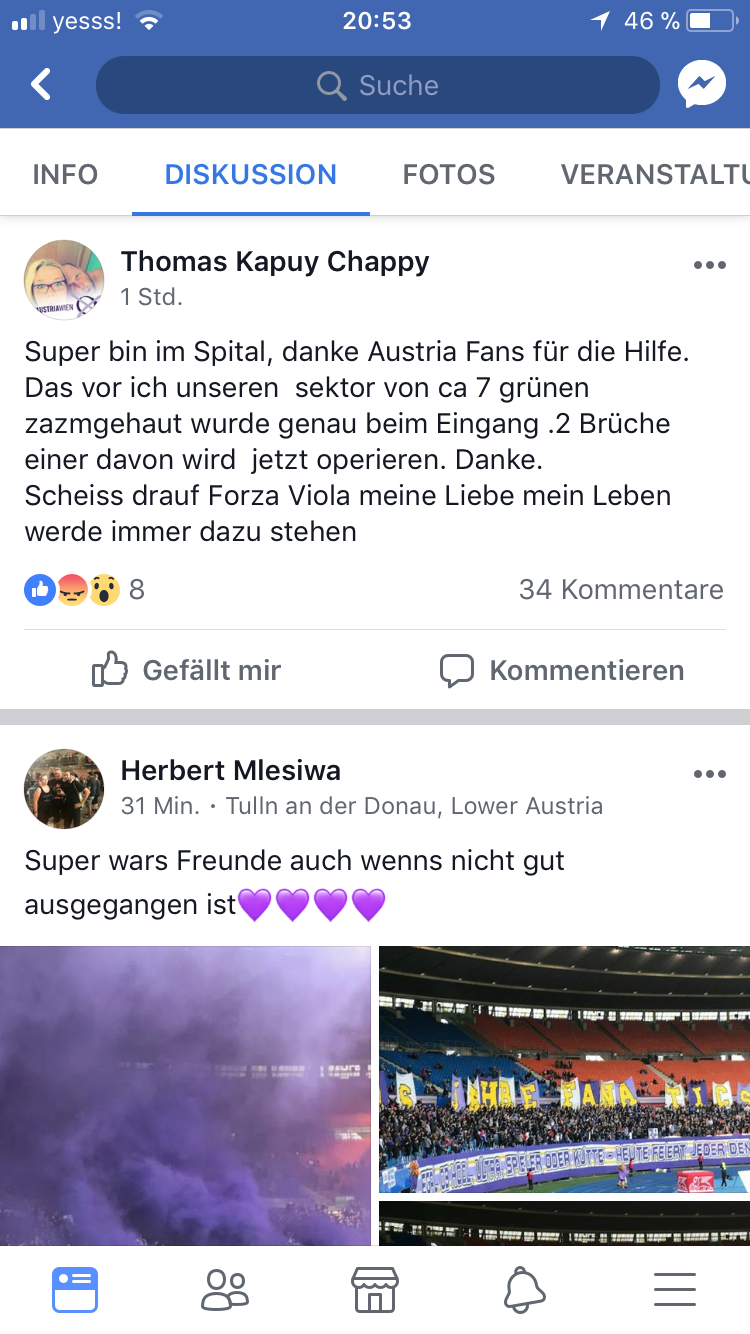Switch to the FOTOS tab
The image size is (750, 1334).
(x=449, y=174)
